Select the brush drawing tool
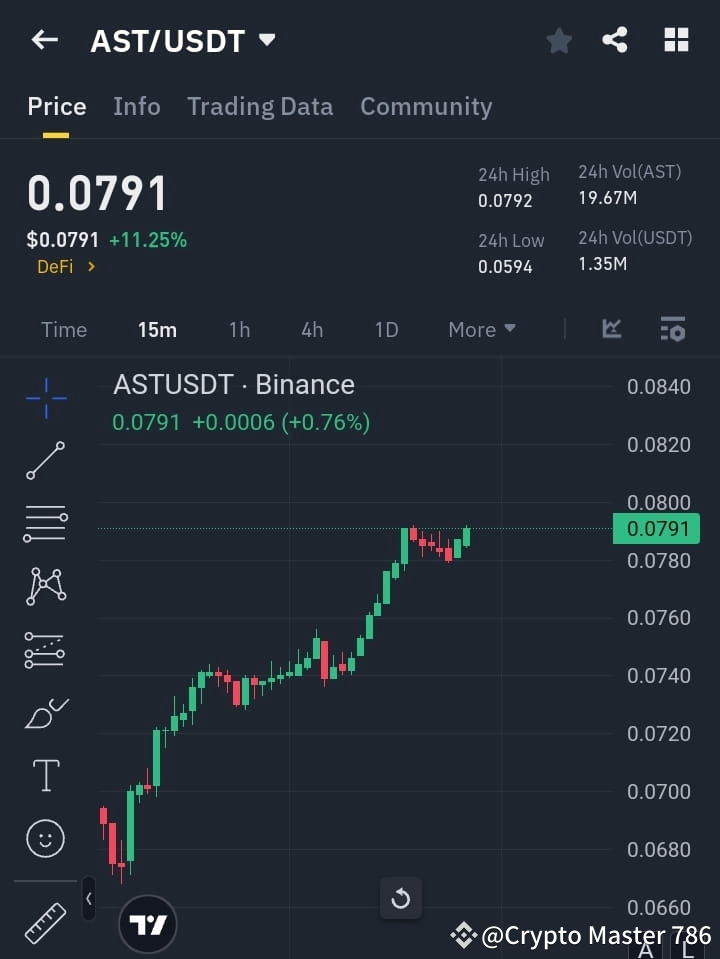Screen dimensions: 720x959 (45, 713)
